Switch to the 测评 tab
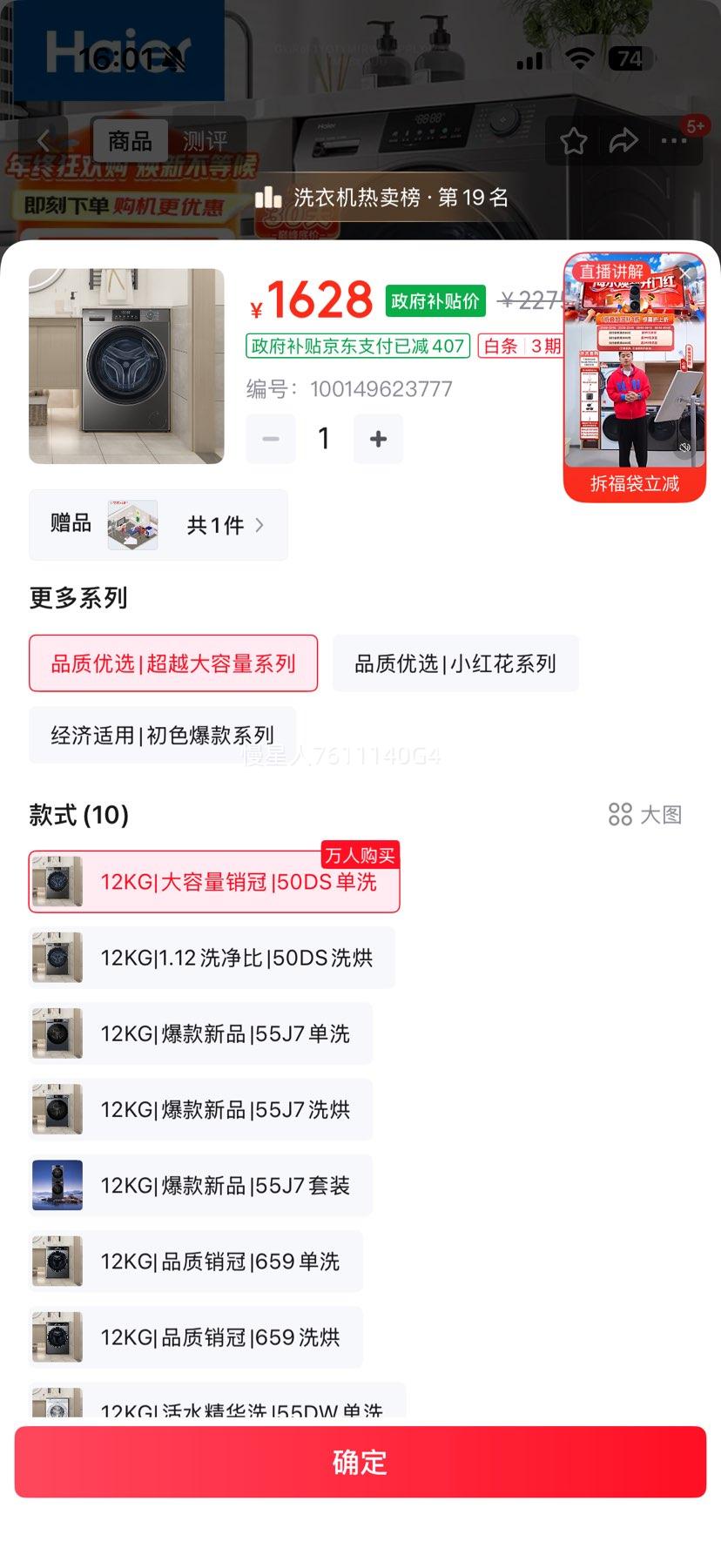The image size is (721, 1568). (x=206, y=140)
